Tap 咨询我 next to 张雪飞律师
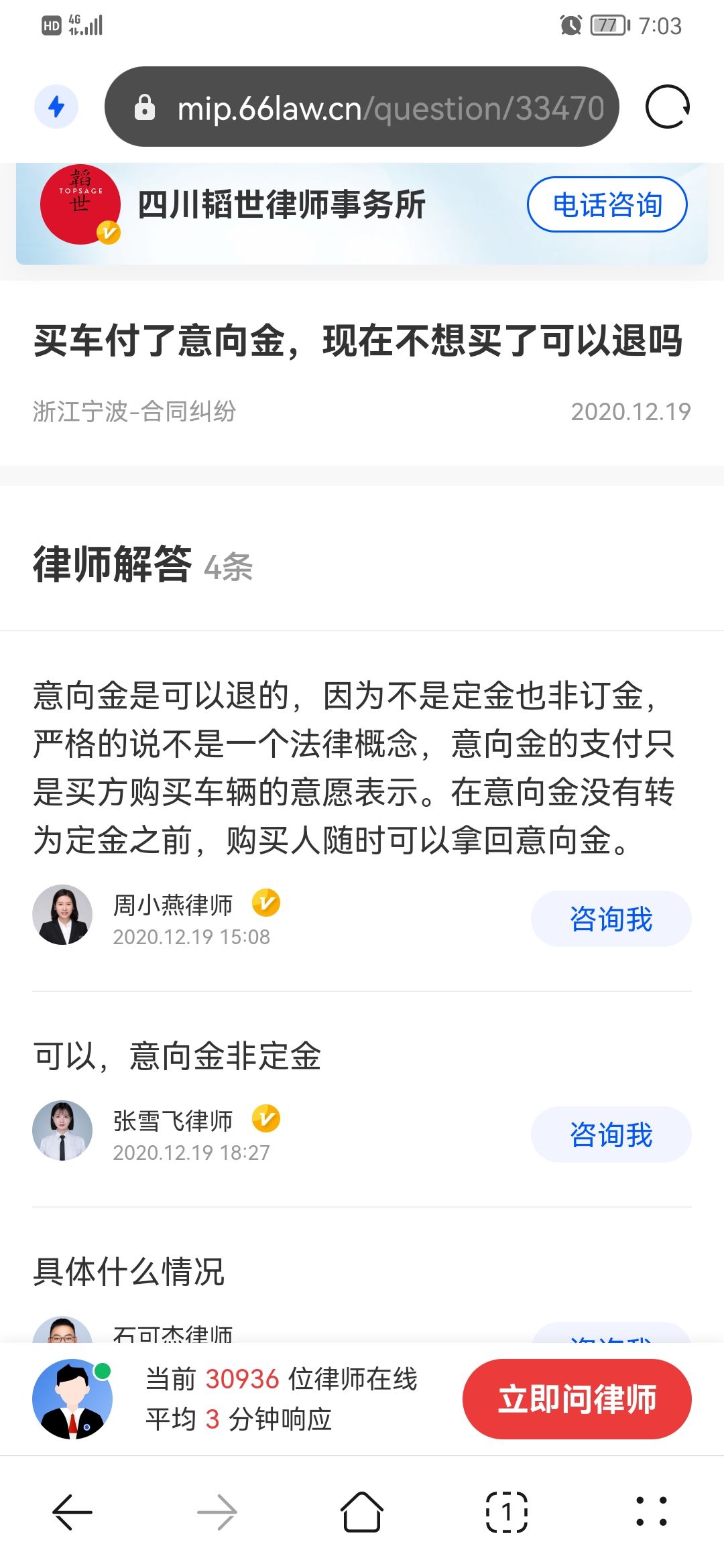 611,1134
